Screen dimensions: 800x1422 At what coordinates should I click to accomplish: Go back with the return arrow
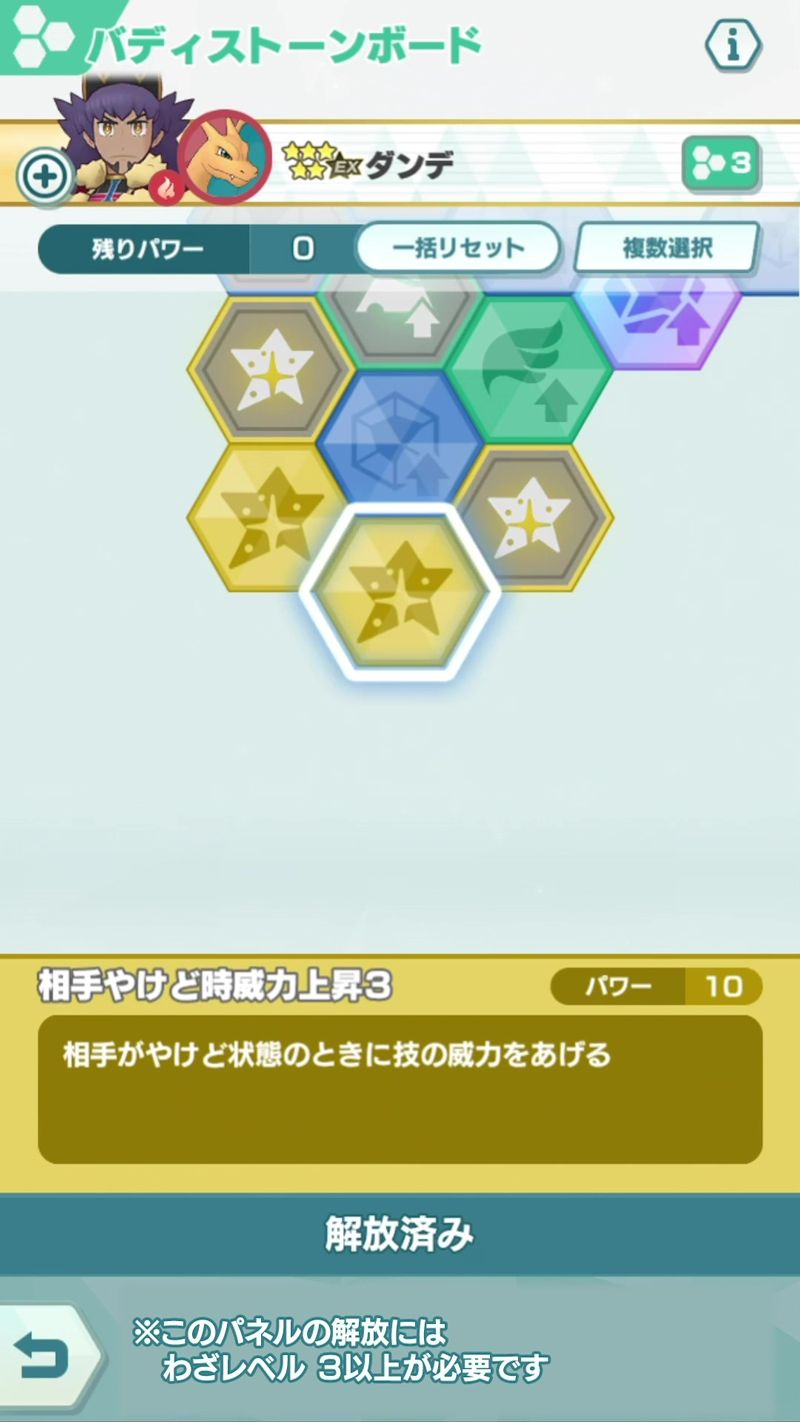(45, 1356)
